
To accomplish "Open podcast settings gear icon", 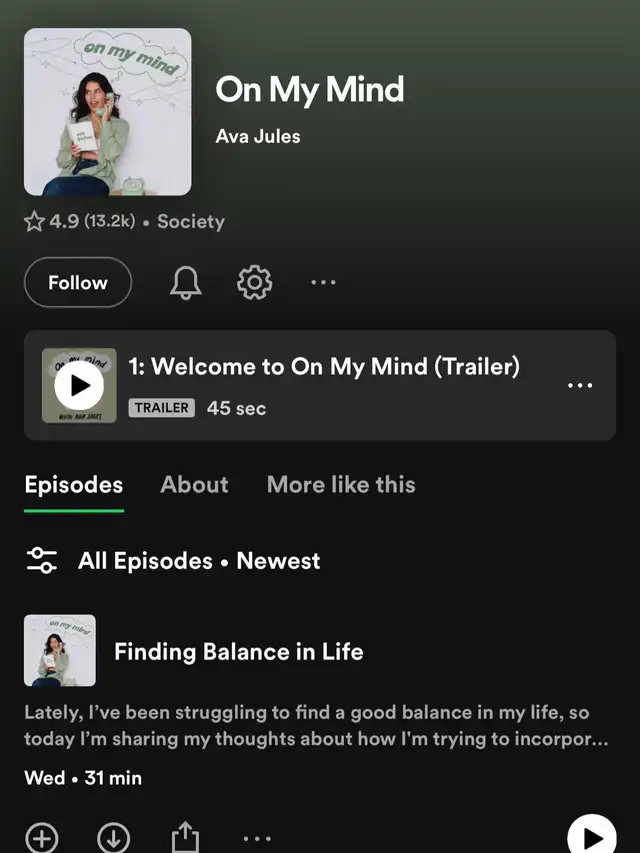I will (254, 283).
